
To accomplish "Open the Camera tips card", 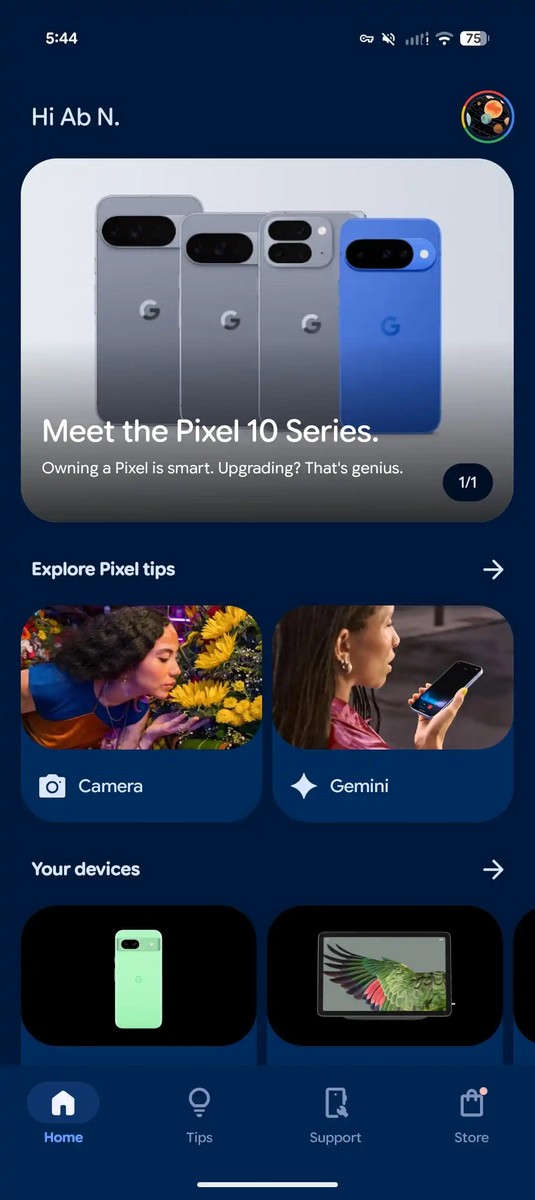I will (141, 713).
